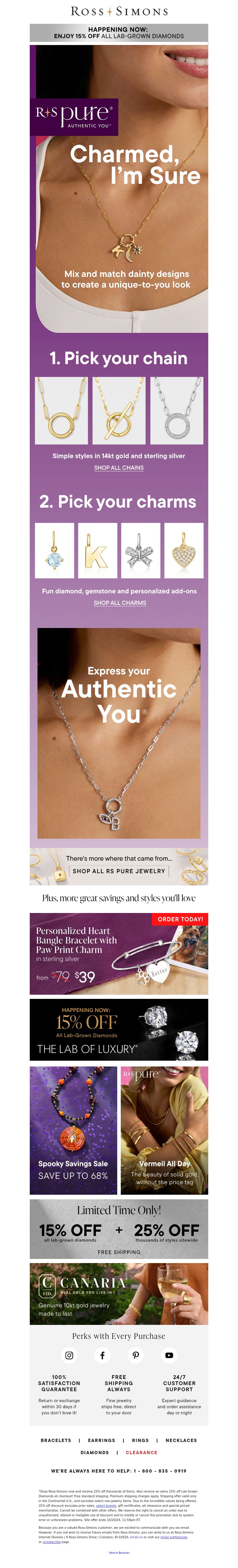Browse the NECKLACES category

click(181, 1440)
